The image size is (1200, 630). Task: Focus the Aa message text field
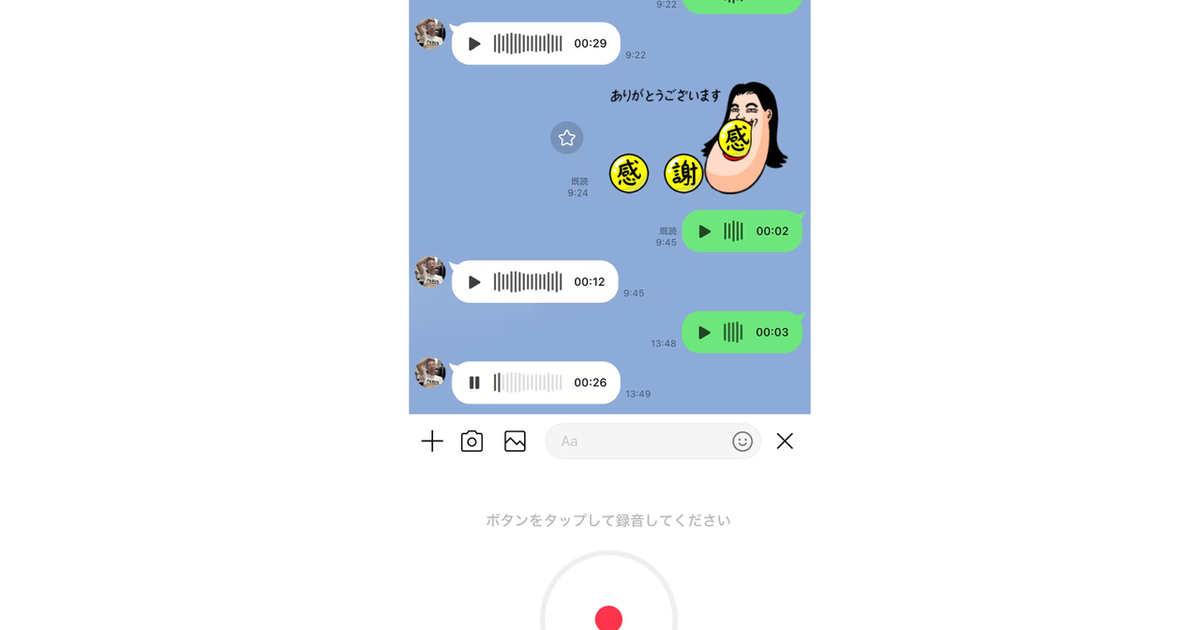click(x=640, y=441)
